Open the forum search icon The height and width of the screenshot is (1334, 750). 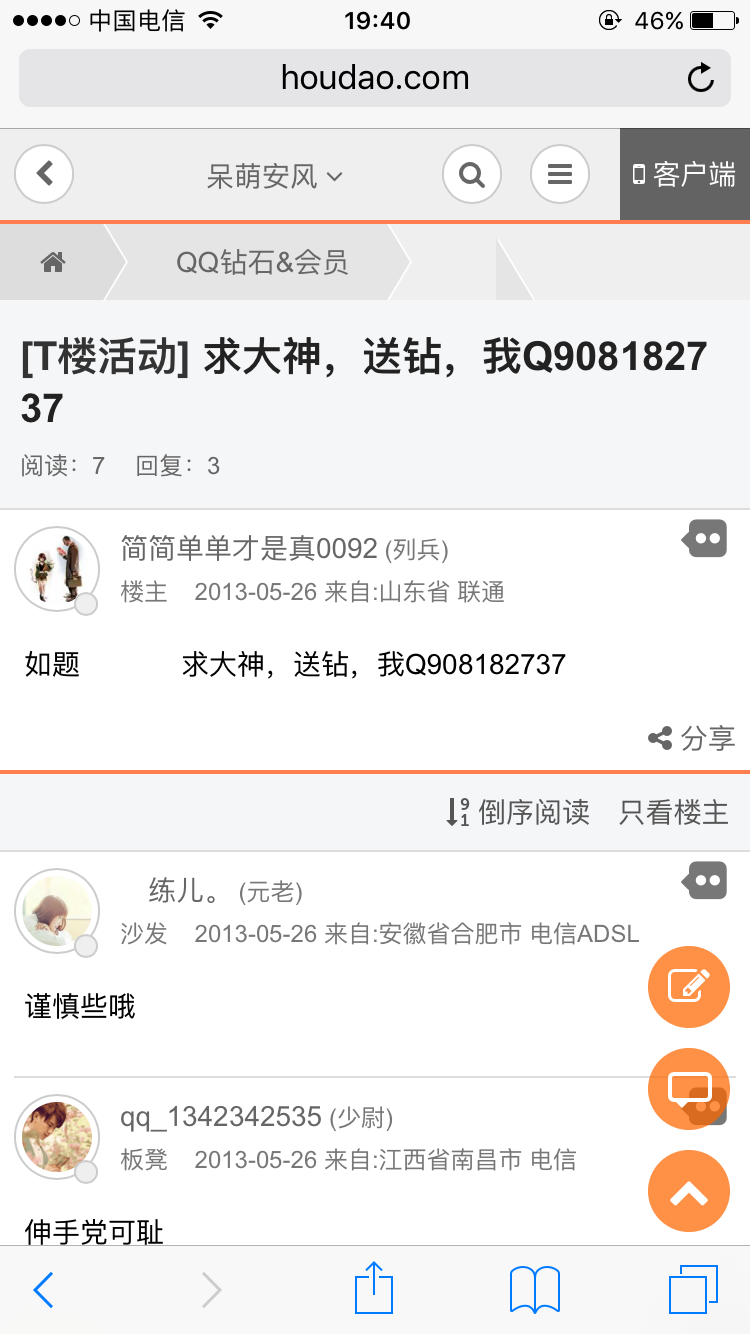(471, 174)
